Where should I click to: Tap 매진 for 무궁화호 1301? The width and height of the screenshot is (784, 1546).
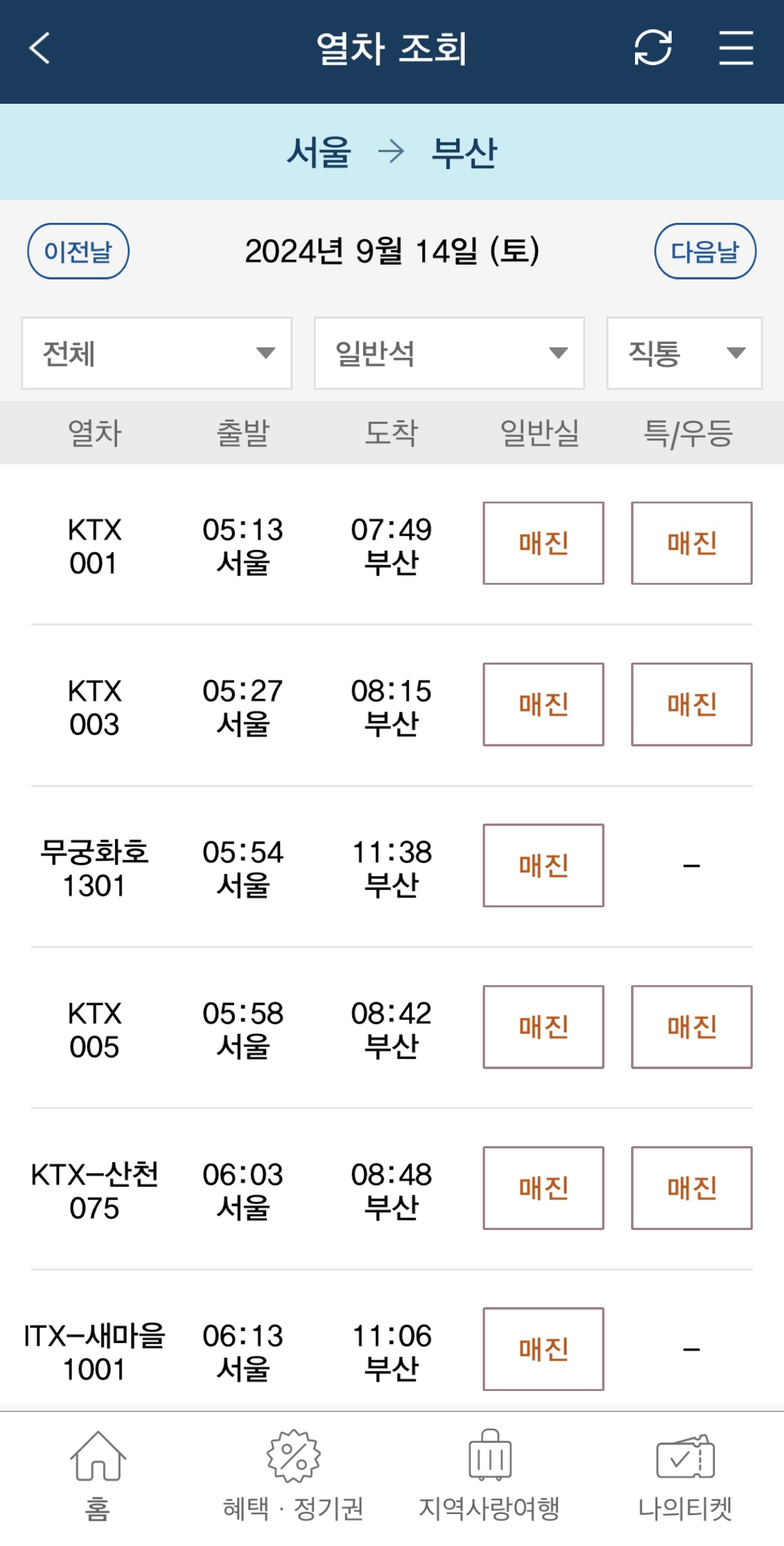pos(543,866)
